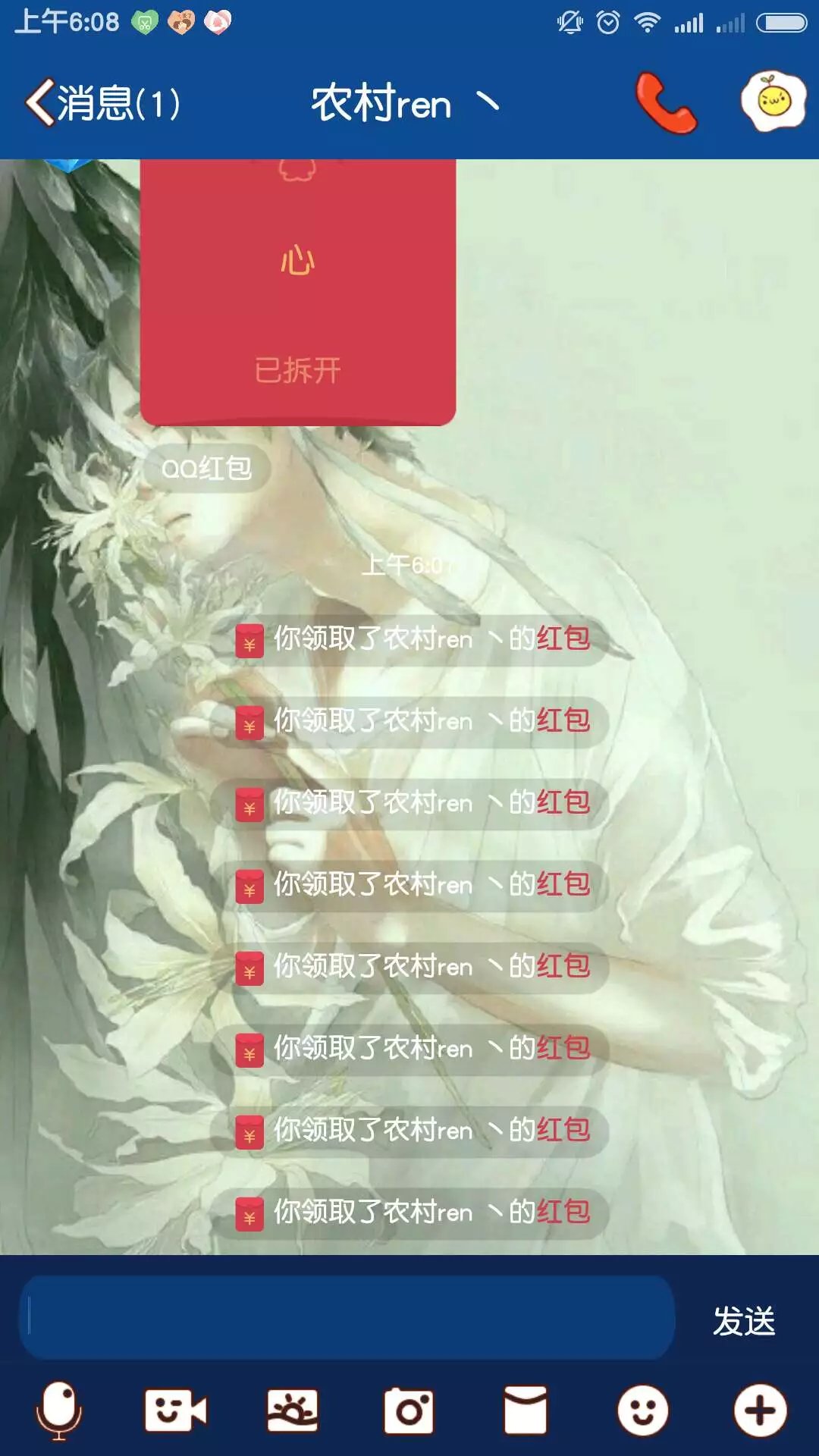Open the photo gallery picker
Screen dimensions: 819x1456
tap(292, 1410)
